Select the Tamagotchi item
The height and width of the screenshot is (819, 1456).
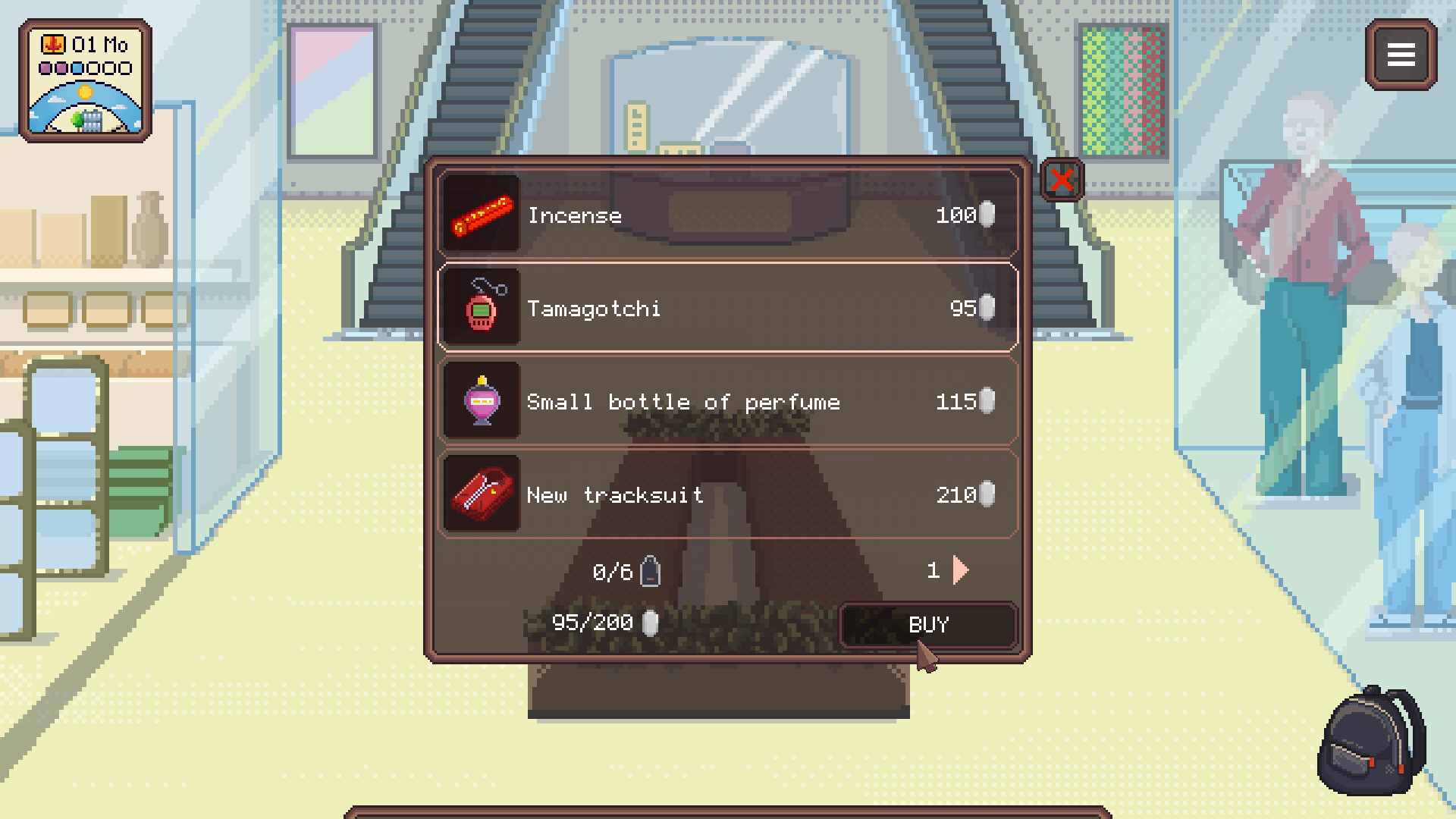[x=728, y=308]
